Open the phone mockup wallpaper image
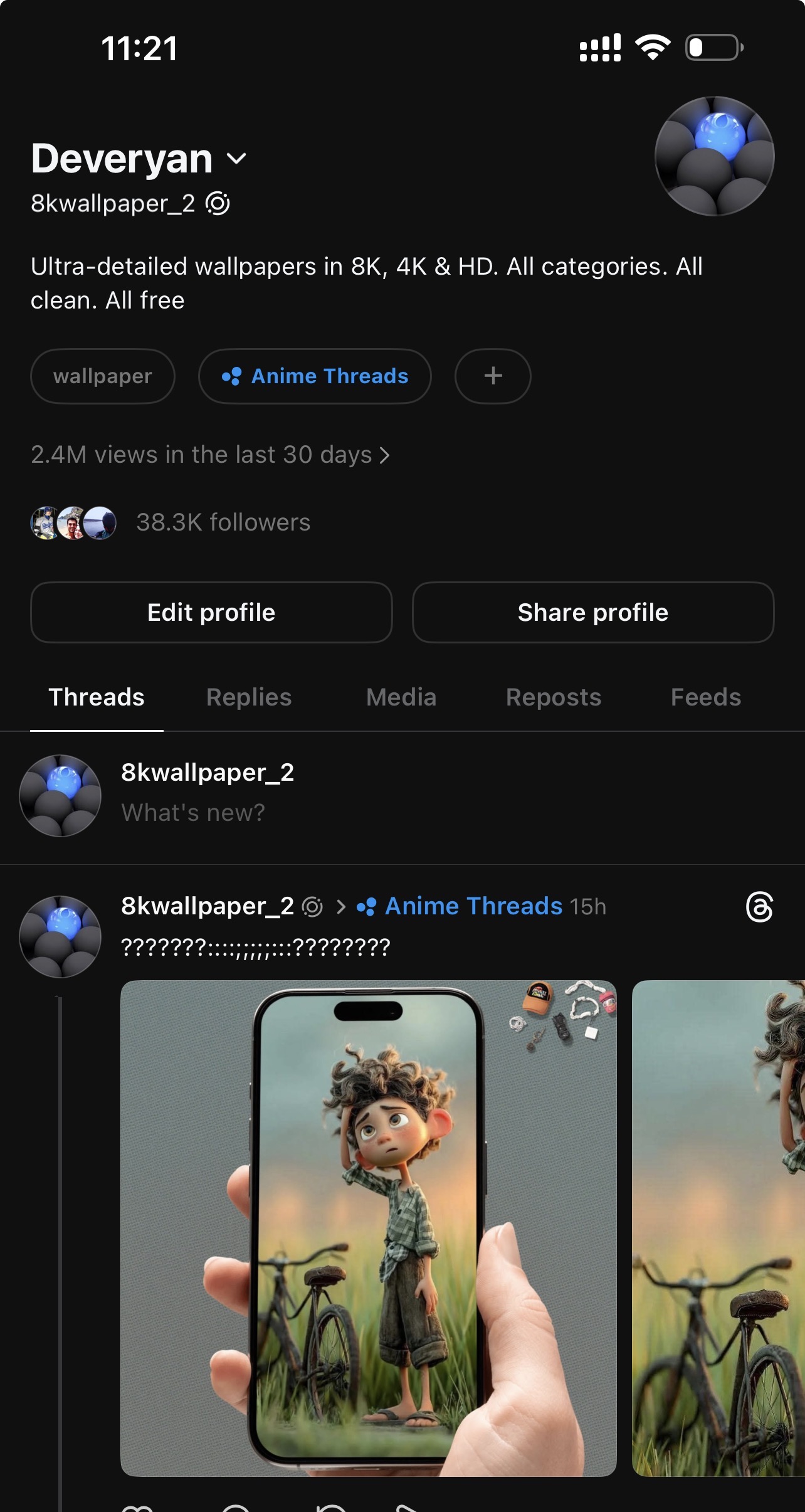 tap(369, 1228)
